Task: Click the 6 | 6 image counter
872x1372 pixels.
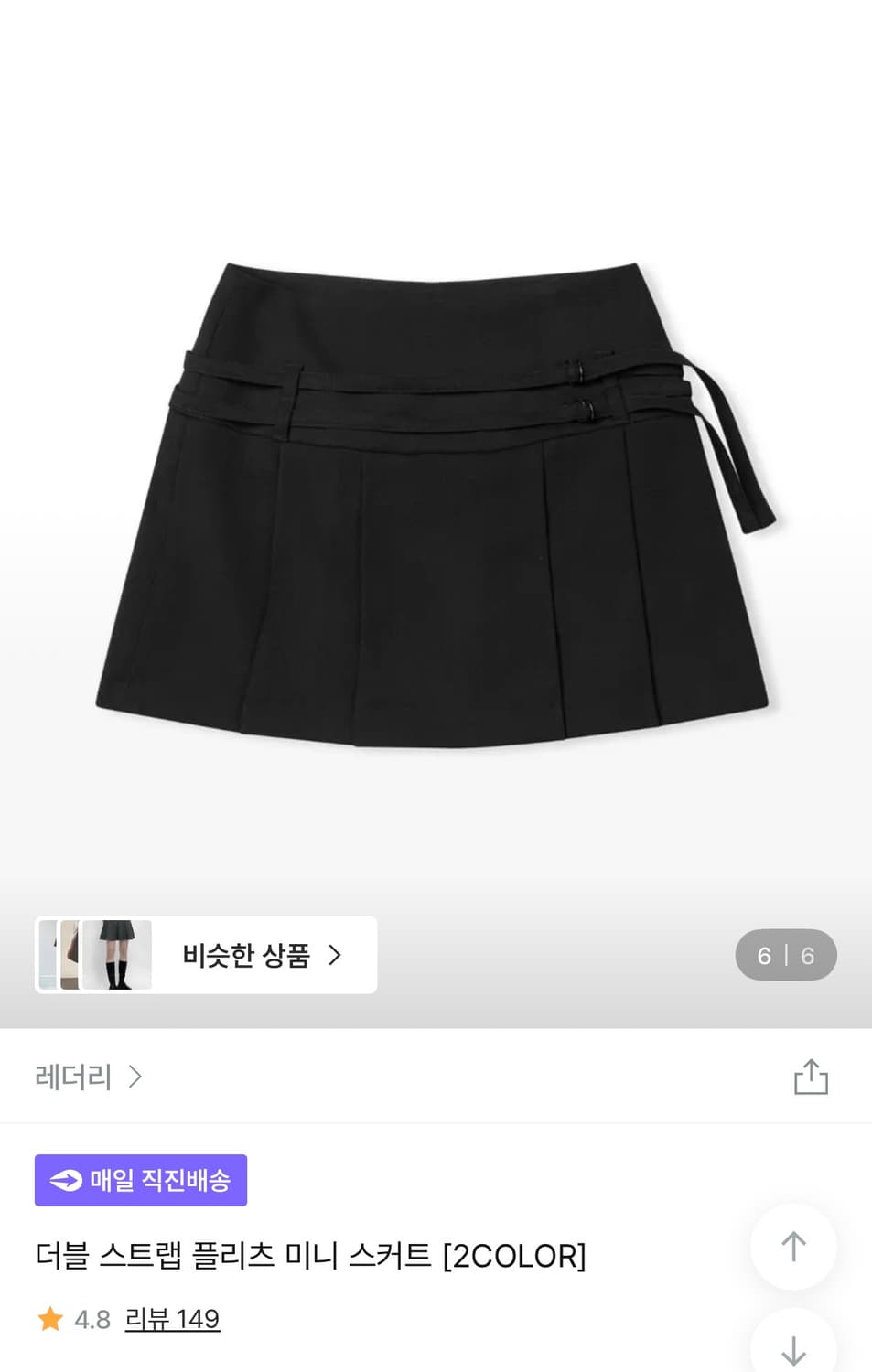Action: pos(786,954)
